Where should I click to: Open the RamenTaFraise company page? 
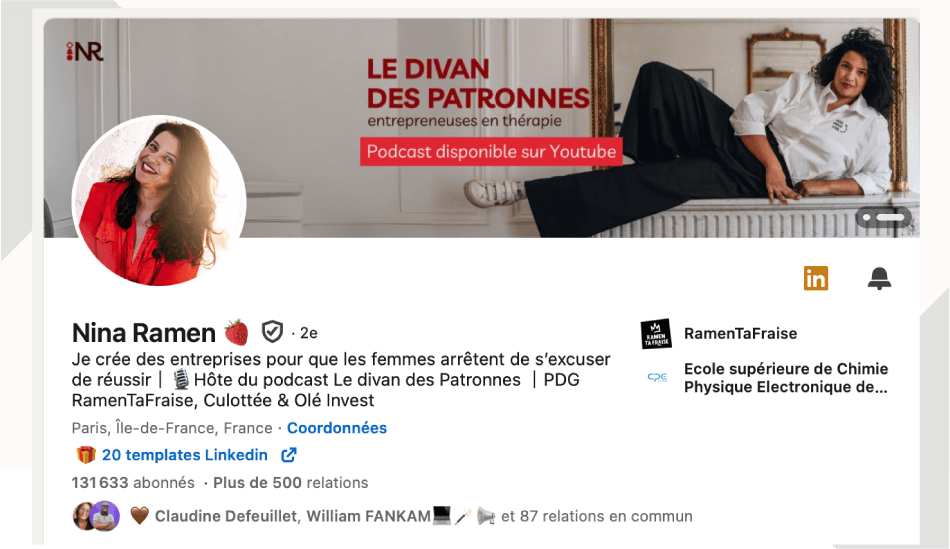click(740, 334)
